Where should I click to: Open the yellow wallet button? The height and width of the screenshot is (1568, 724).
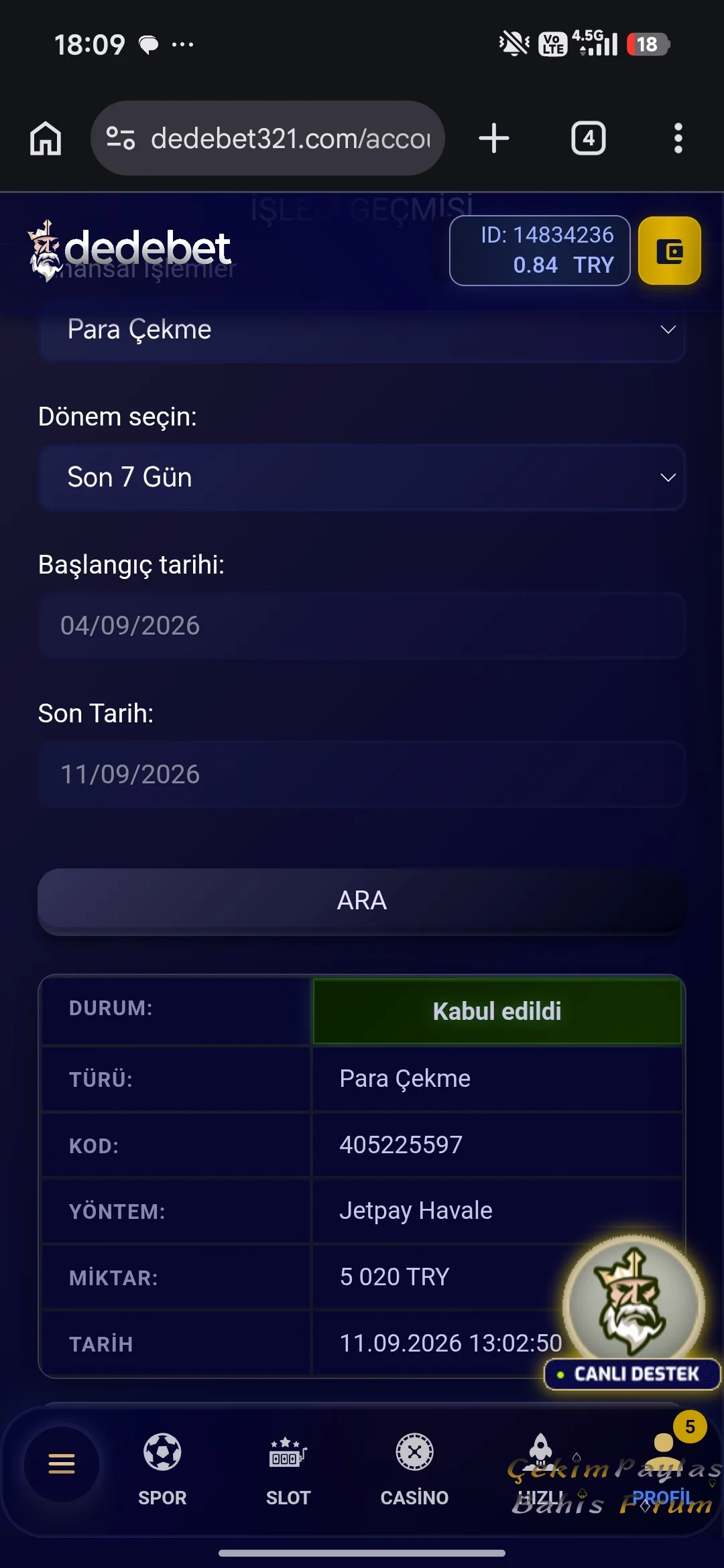pyautogui.click(x=670, y=251)
